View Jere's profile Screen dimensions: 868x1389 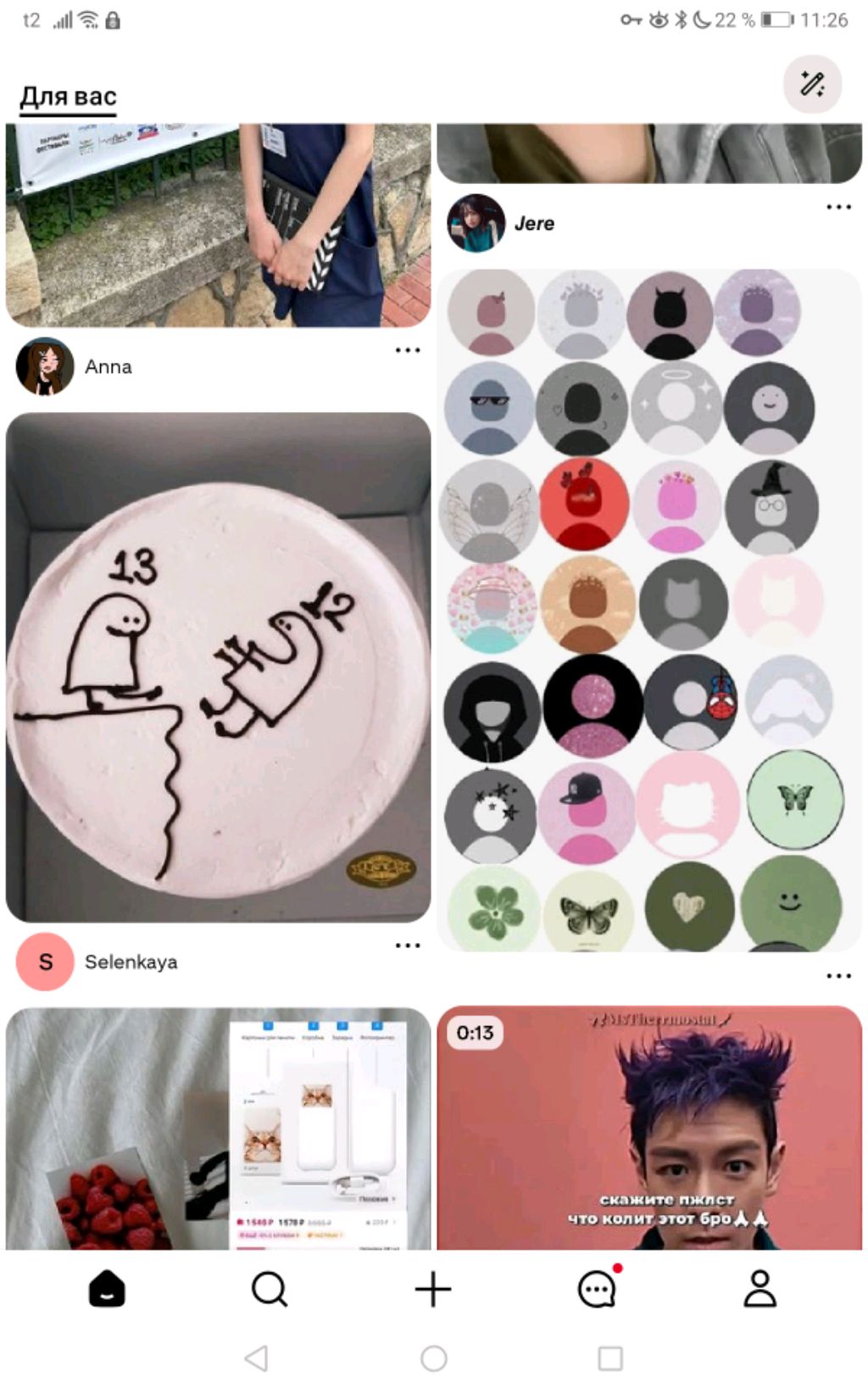click(476, 223)
